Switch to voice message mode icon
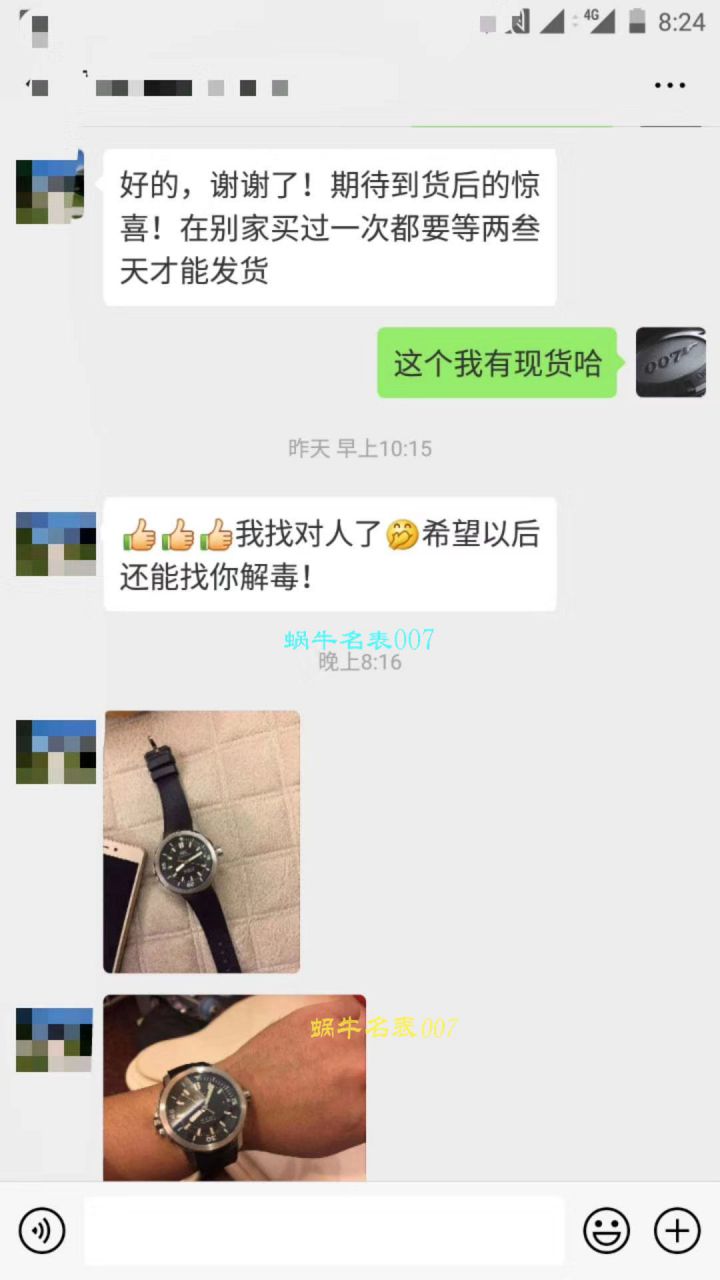This screenshot has height=1280, width=720. [41, 1231]
